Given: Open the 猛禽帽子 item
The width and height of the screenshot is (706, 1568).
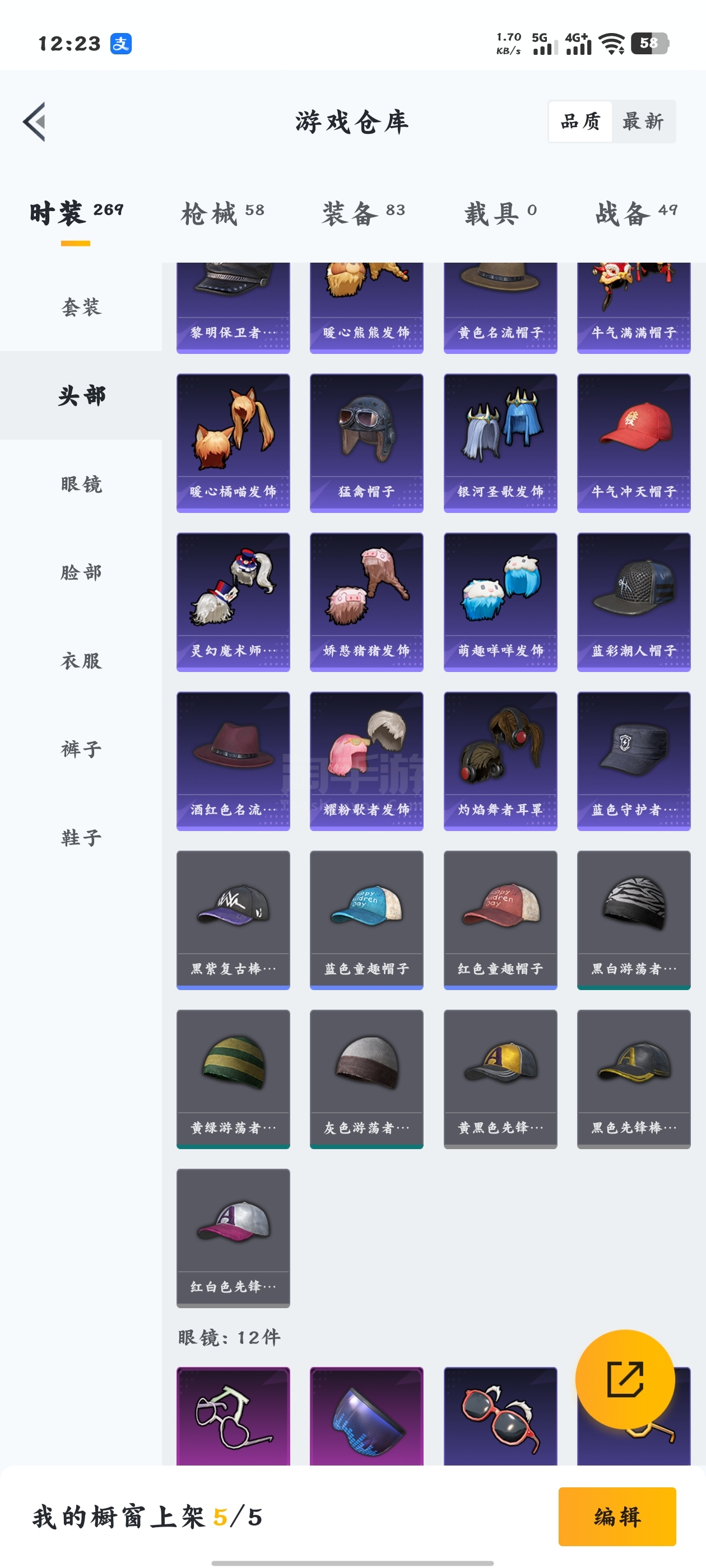Looking at the screenshot, I should [366, 442].
